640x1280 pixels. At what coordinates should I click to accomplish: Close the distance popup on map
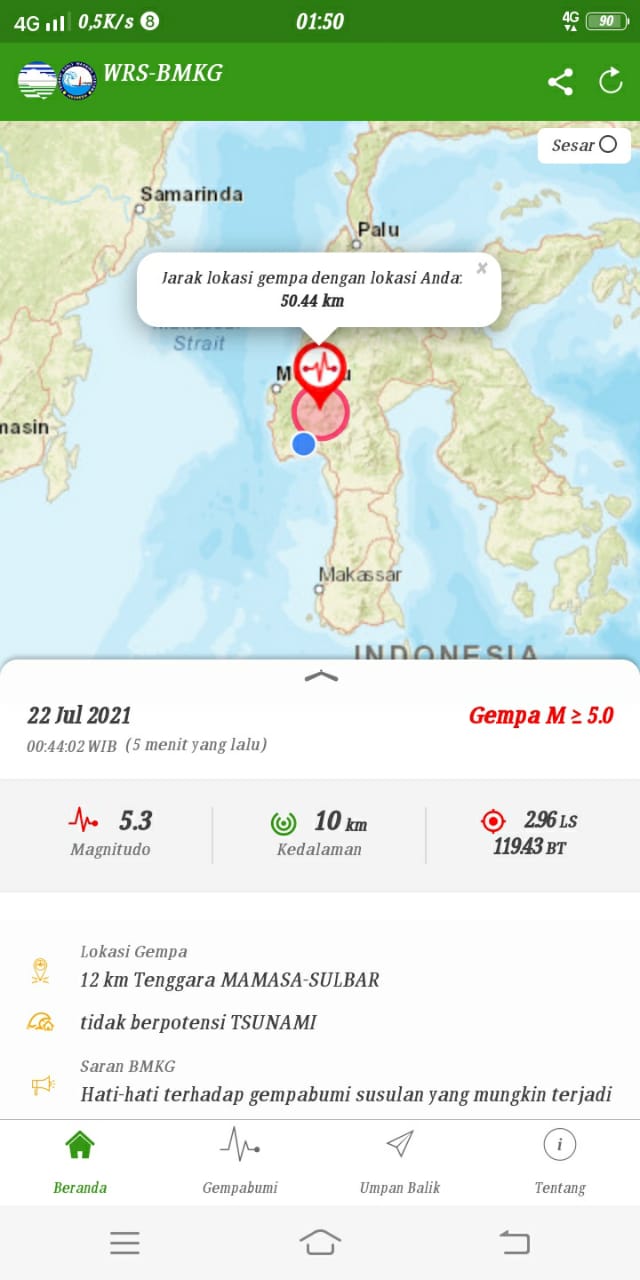click(x=481, y=268)
